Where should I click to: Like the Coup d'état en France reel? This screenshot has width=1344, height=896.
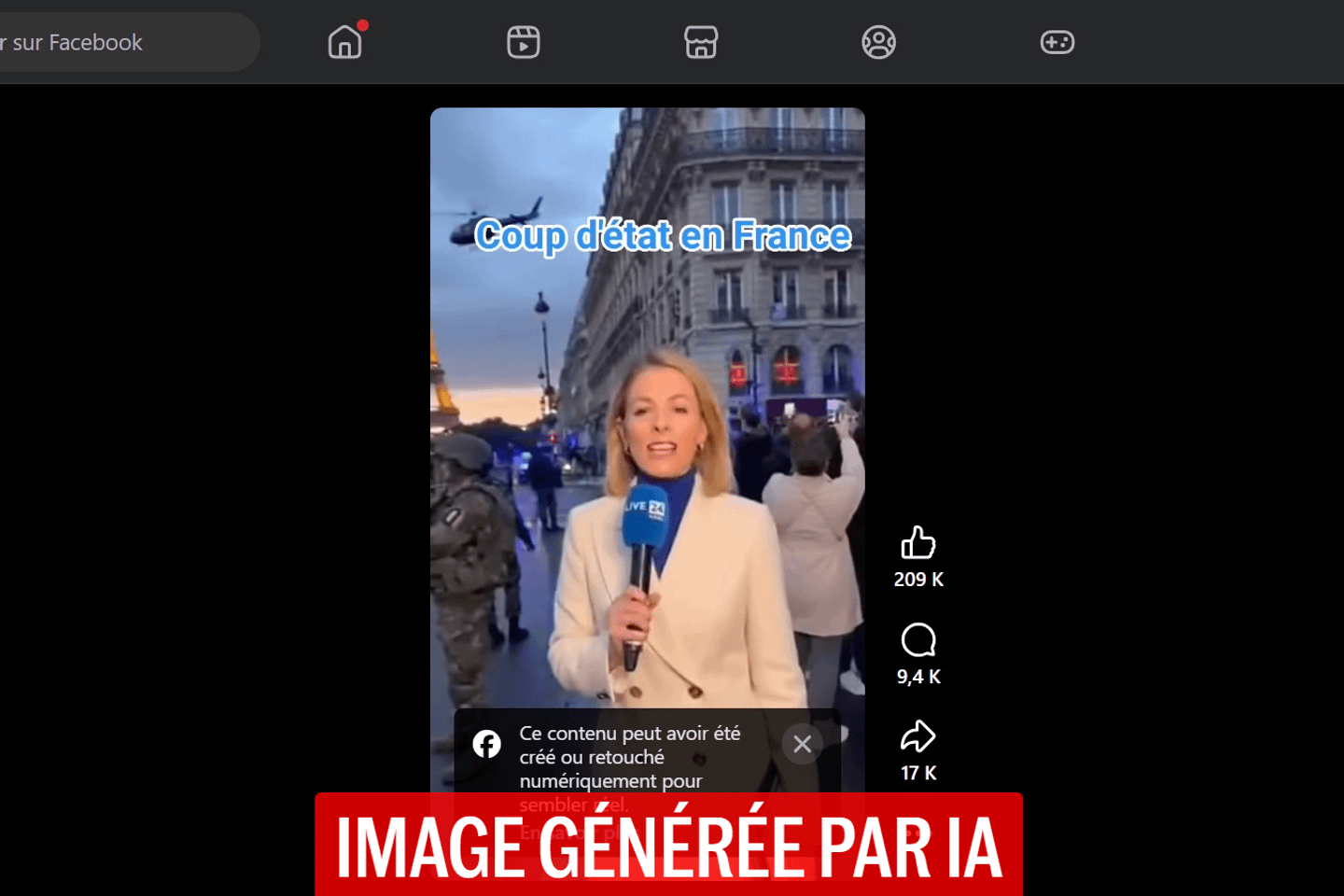(918, 542)
